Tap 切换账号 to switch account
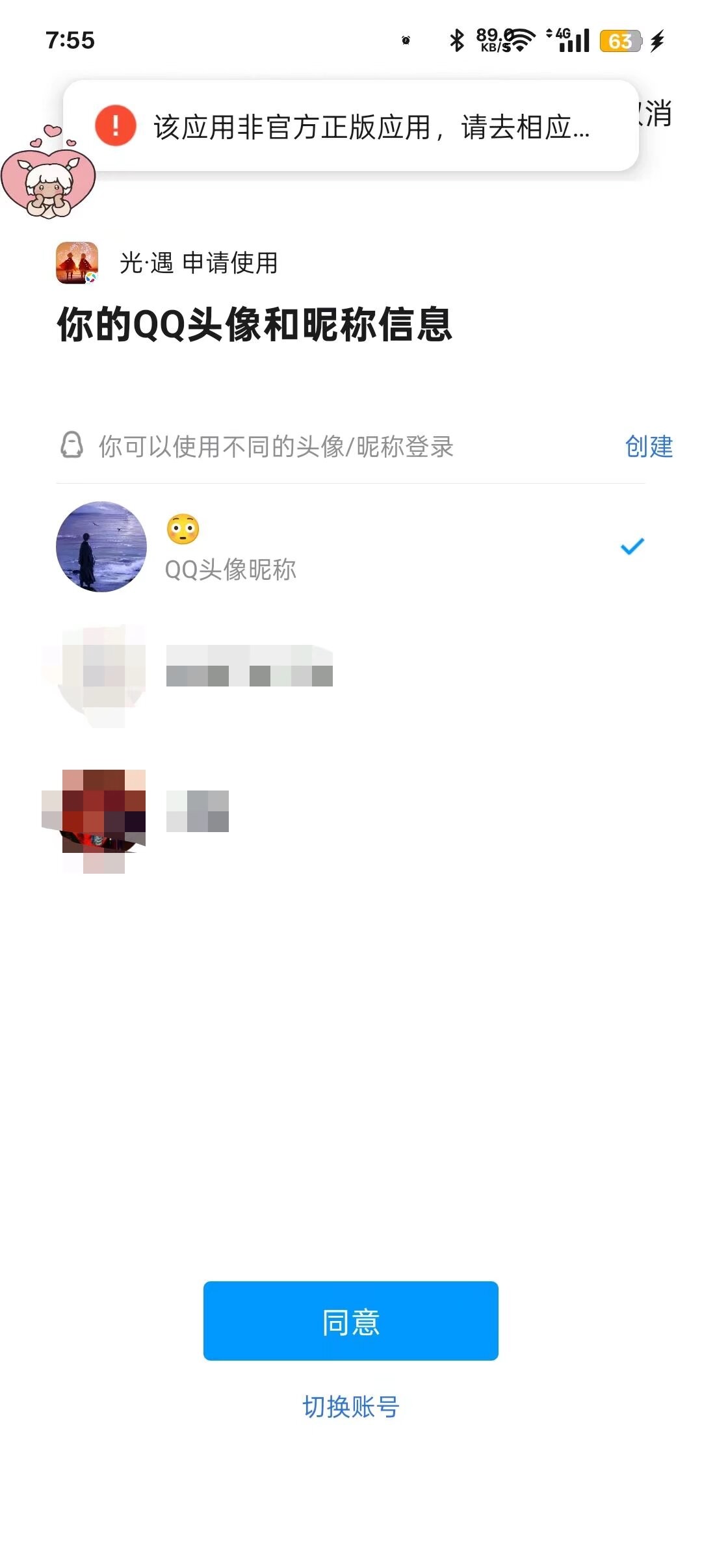The height and width of the screenshot is (1568, 702). 350,1407
